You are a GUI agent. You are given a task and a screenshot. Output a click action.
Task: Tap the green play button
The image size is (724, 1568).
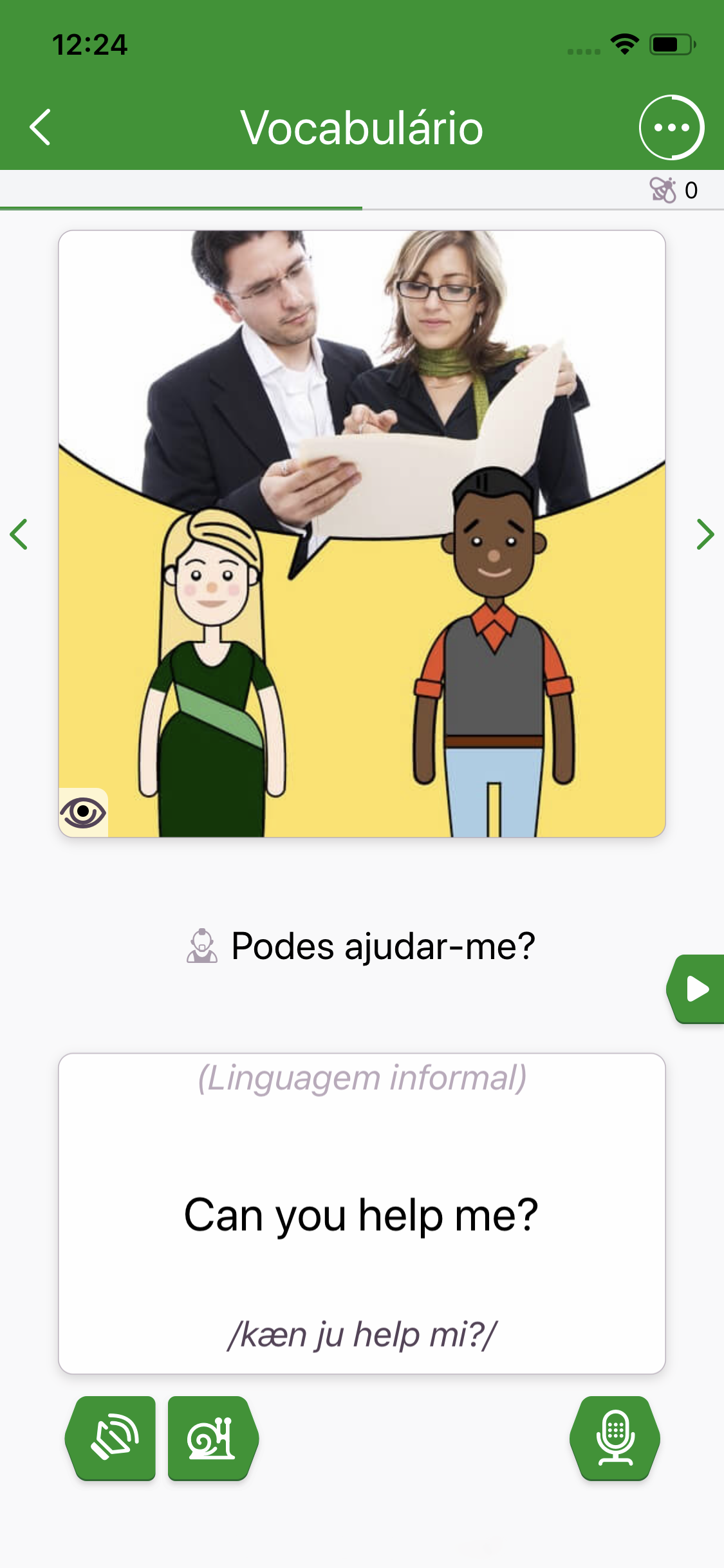coord(697,989)
